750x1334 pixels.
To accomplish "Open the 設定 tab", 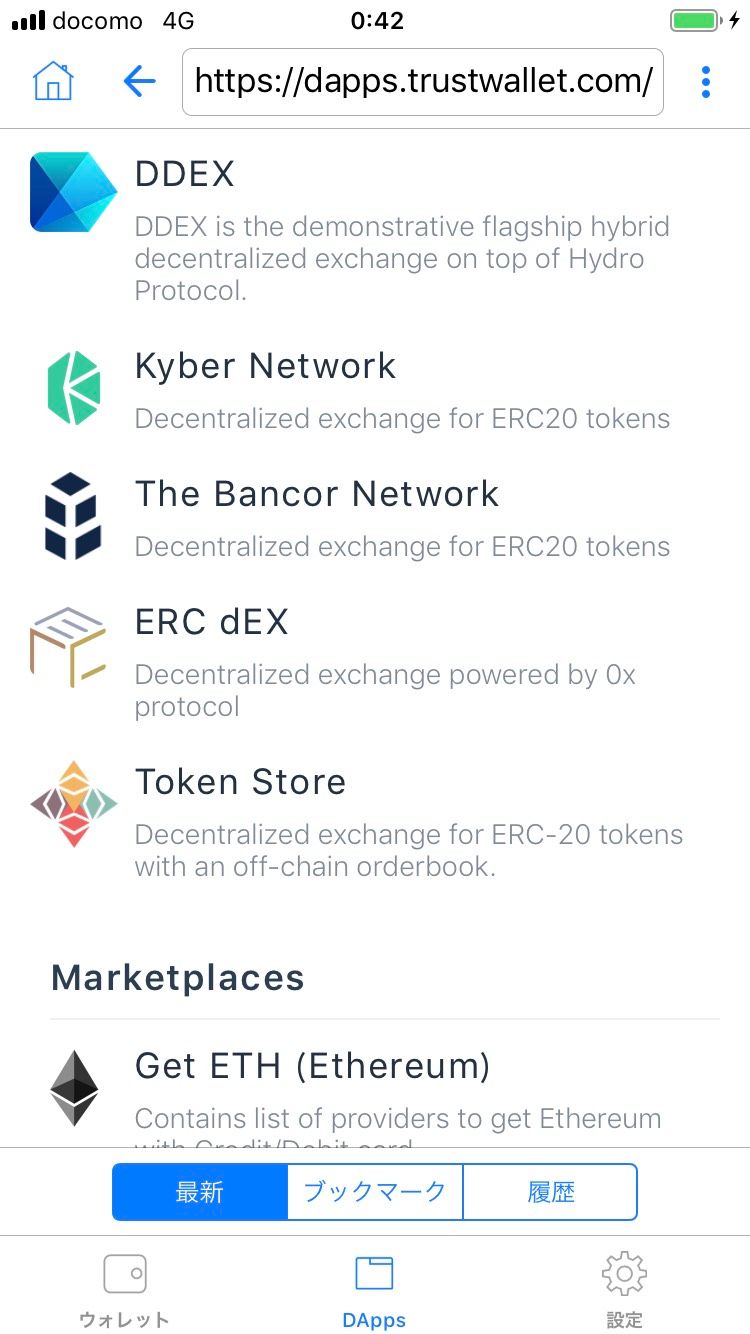I will tap(624, 1290).
